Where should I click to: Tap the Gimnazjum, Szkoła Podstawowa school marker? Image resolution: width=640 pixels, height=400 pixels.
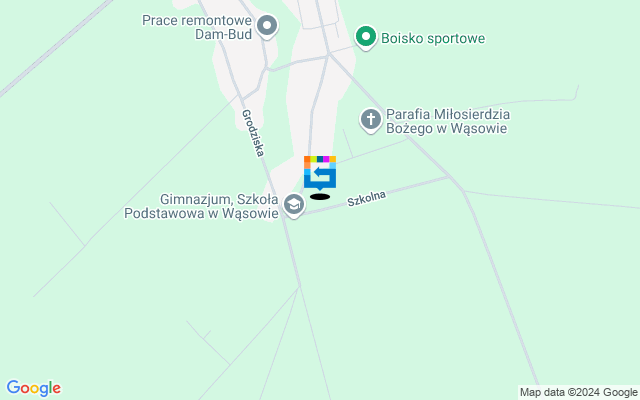click(294, 205)
